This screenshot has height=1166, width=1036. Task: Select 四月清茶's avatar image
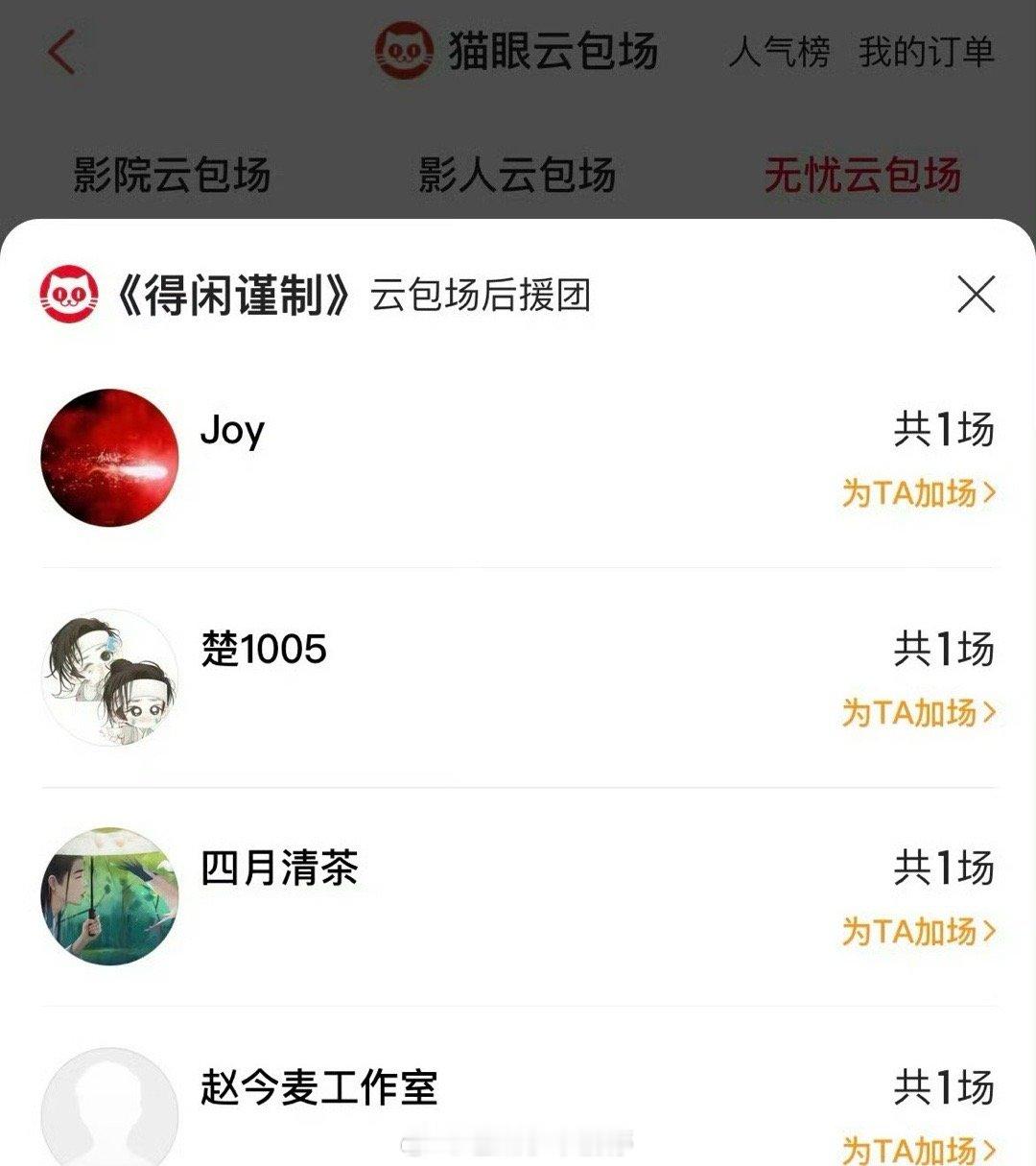tap(108, 895)
